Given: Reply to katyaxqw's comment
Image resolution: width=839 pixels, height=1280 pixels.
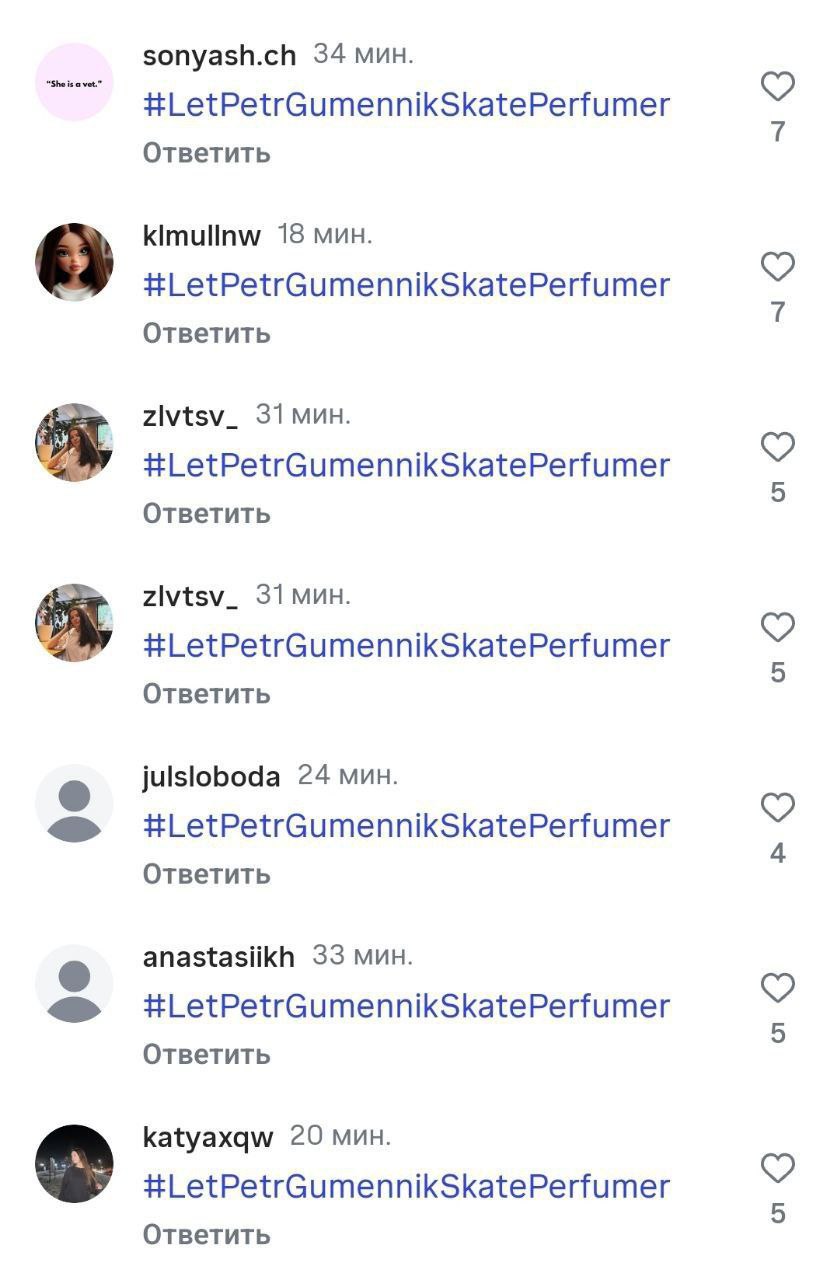Looking at the screenshot, I should click(x=206, y=1235).
